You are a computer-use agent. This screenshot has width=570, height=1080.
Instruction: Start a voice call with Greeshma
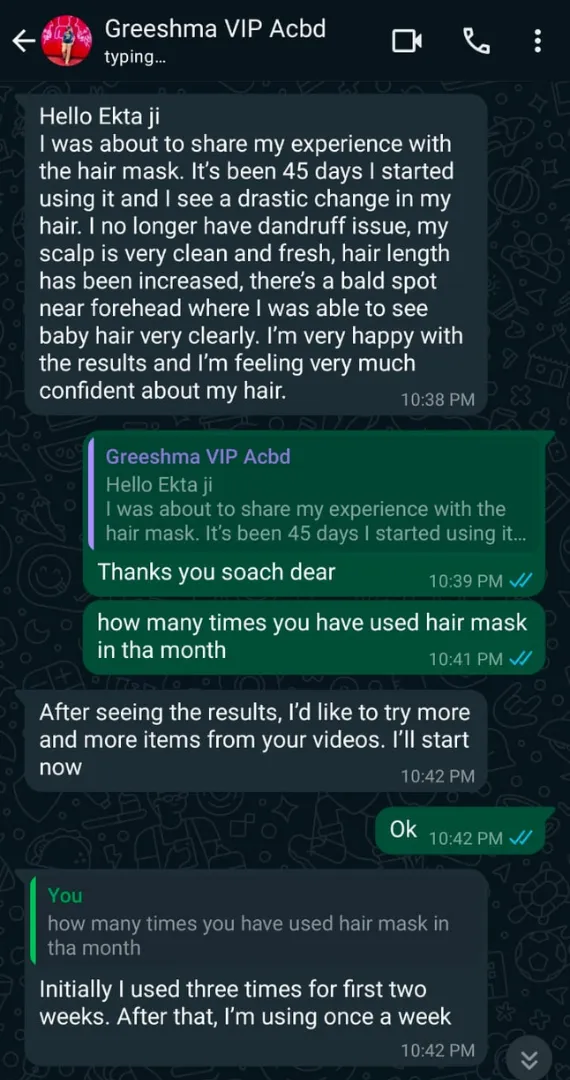point(476,42)
